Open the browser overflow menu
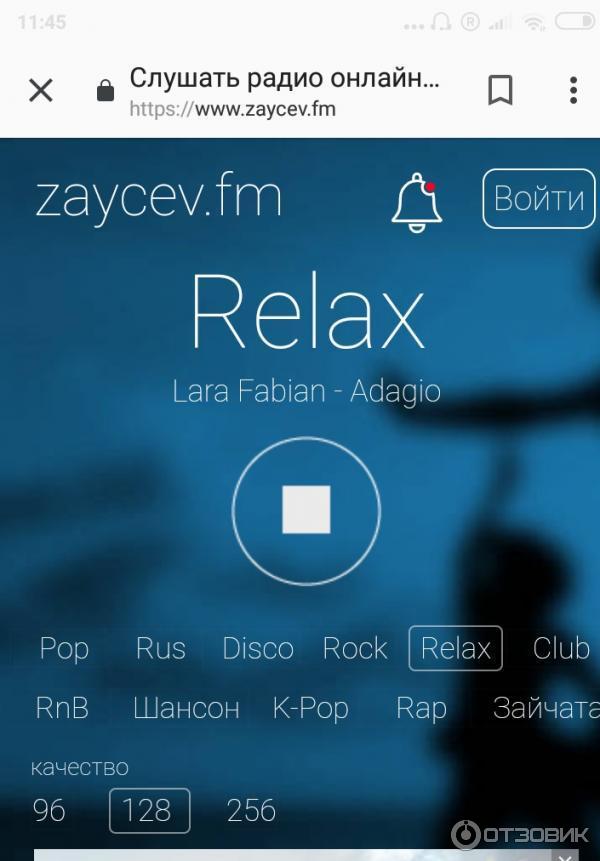The height and width of the screenshot is (861, 600). [x=573, y=91]
